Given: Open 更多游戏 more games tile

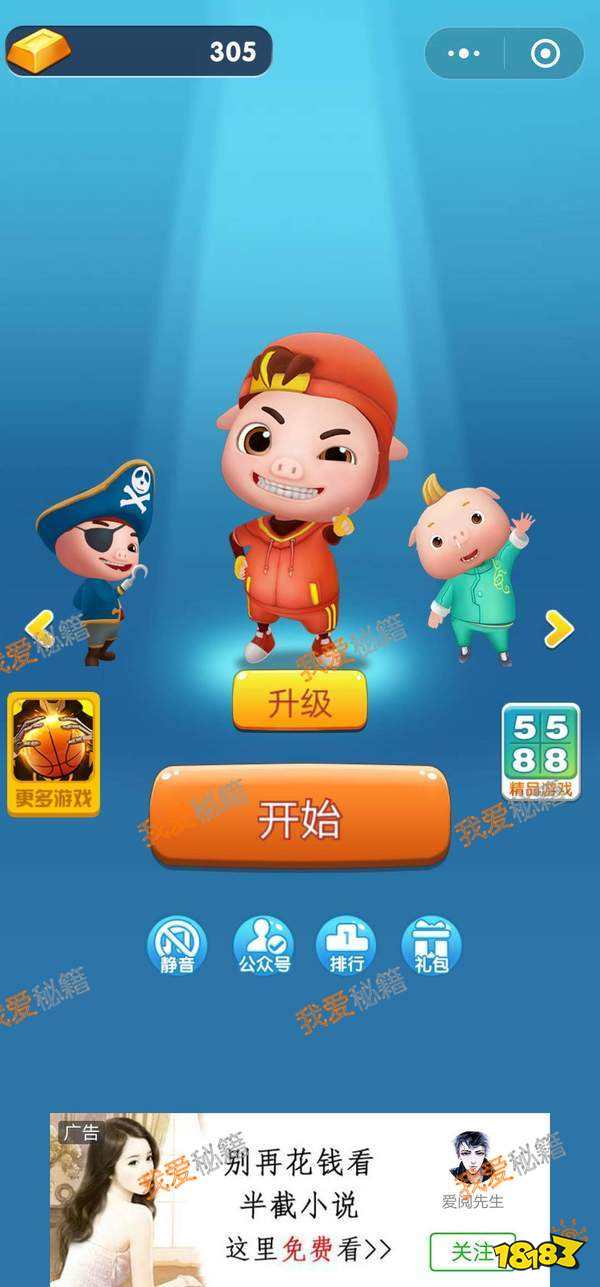Looking at the screenshot, I should [x=54, y=753].
